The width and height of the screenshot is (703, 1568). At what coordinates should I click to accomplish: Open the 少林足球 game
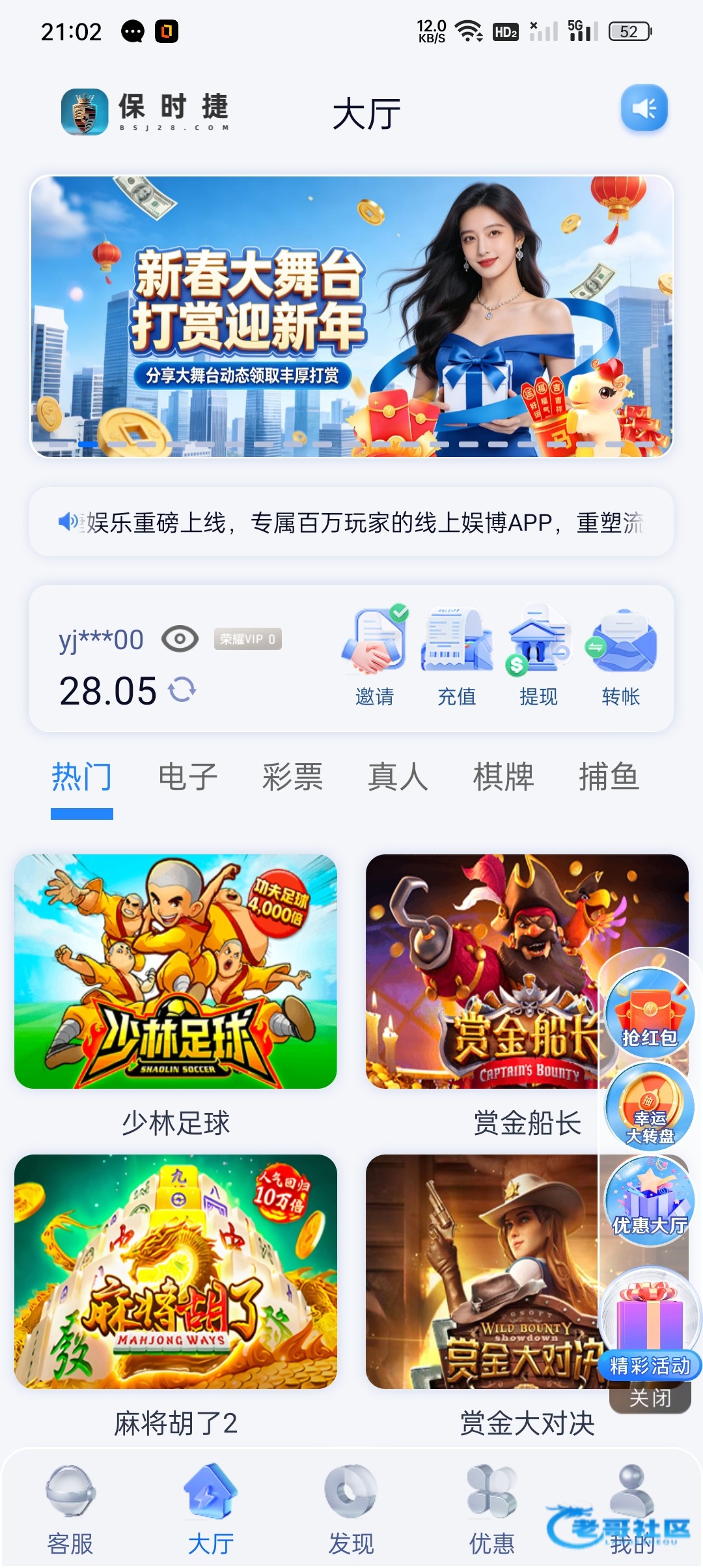pos(176,972)
